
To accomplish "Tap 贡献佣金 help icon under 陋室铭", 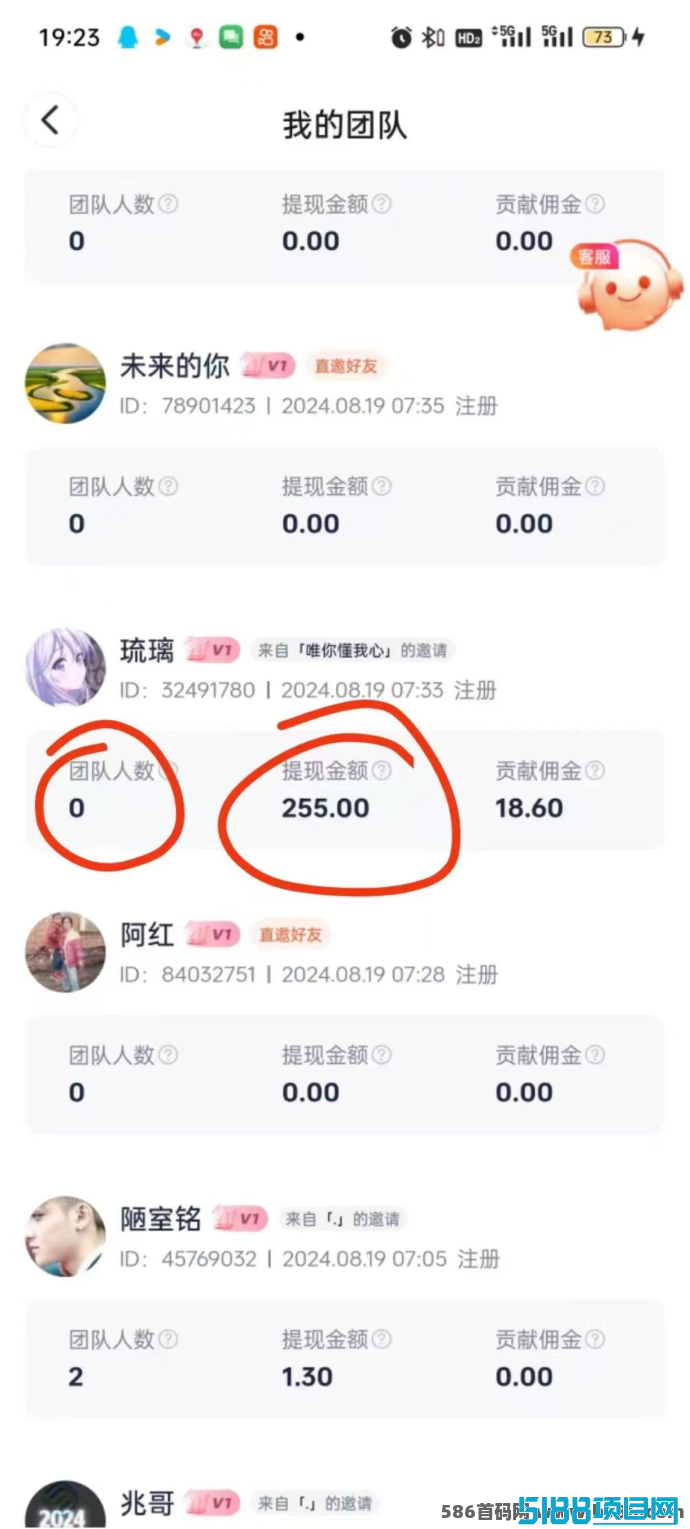I will (595, 1339).
